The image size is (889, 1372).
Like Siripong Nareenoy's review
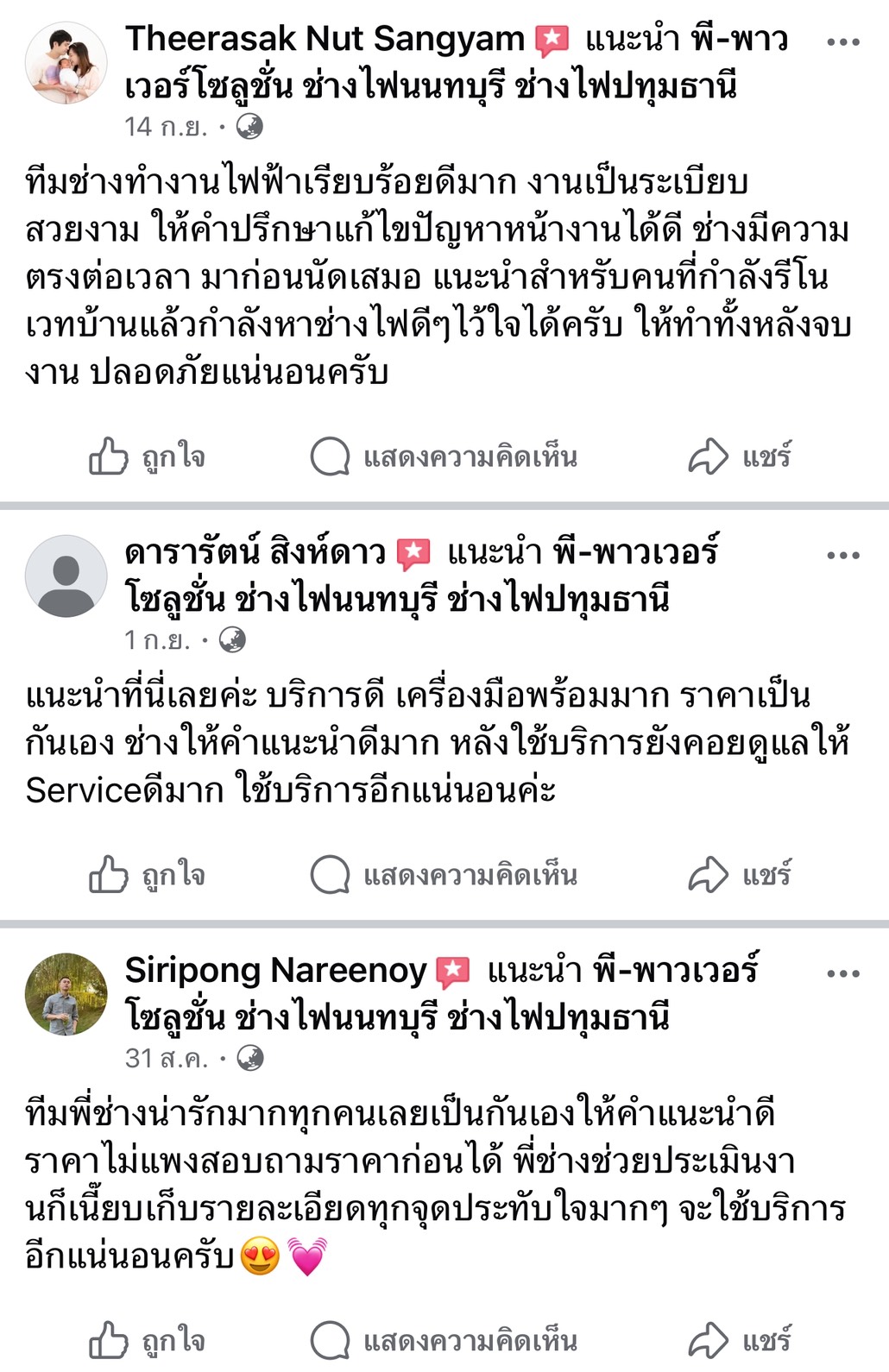click(x=147, y=1341)
